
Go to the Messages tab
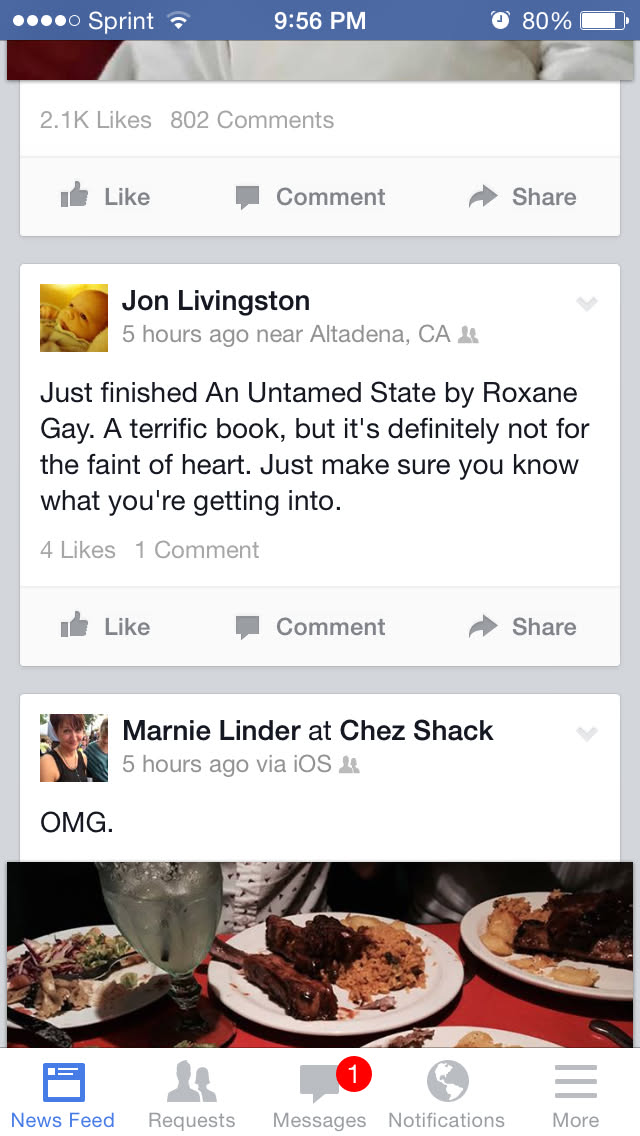click(x=320, y=1094)
